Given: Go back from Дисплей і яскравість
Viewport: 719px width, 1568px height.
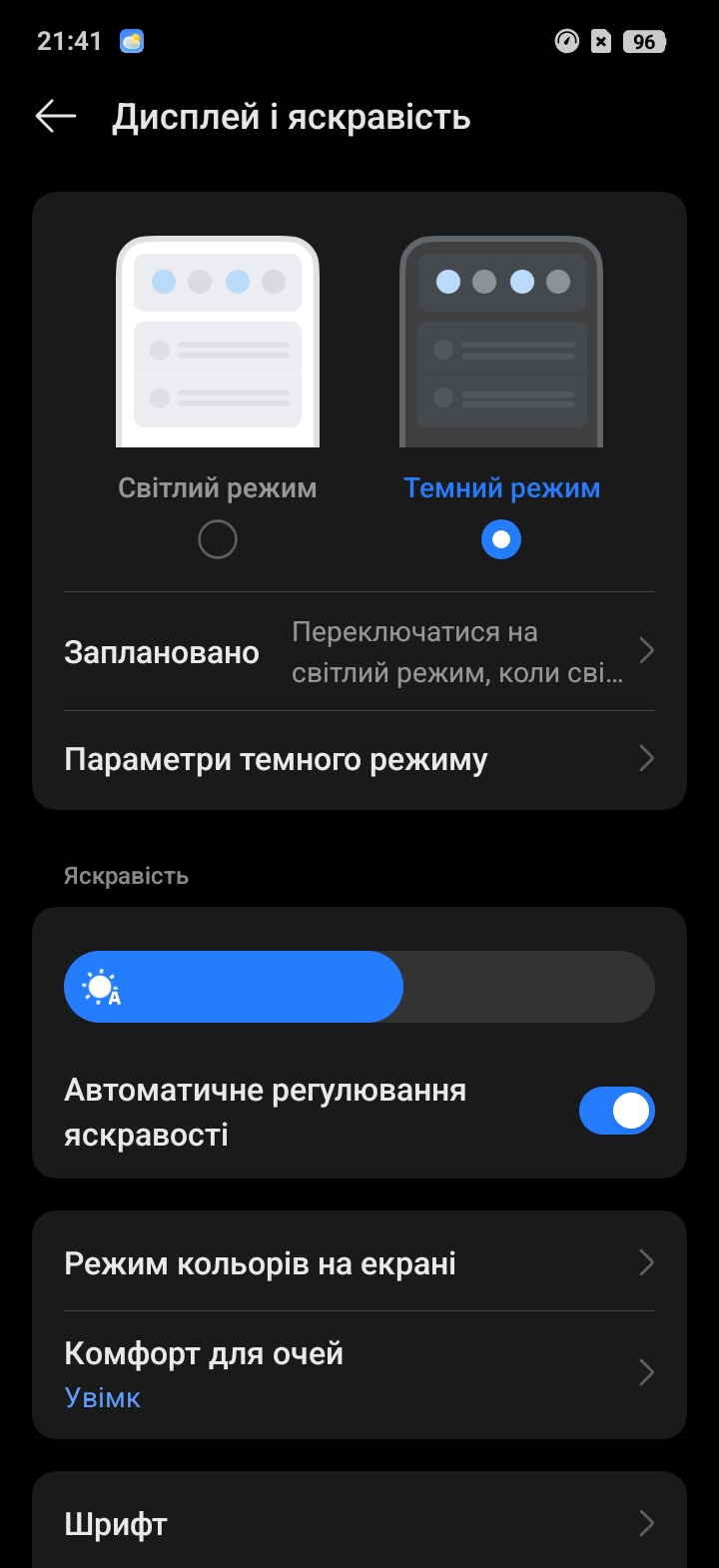Looking at the screenshot, I should (56, 117).
